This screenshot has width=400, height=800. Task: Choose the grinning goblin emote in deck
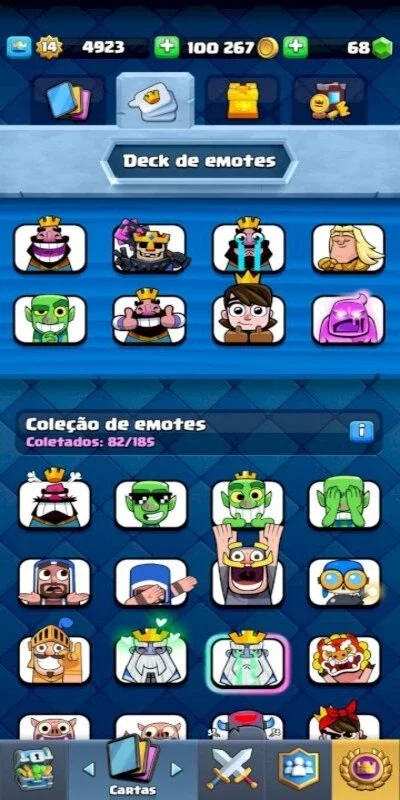[x=50, y=318]
